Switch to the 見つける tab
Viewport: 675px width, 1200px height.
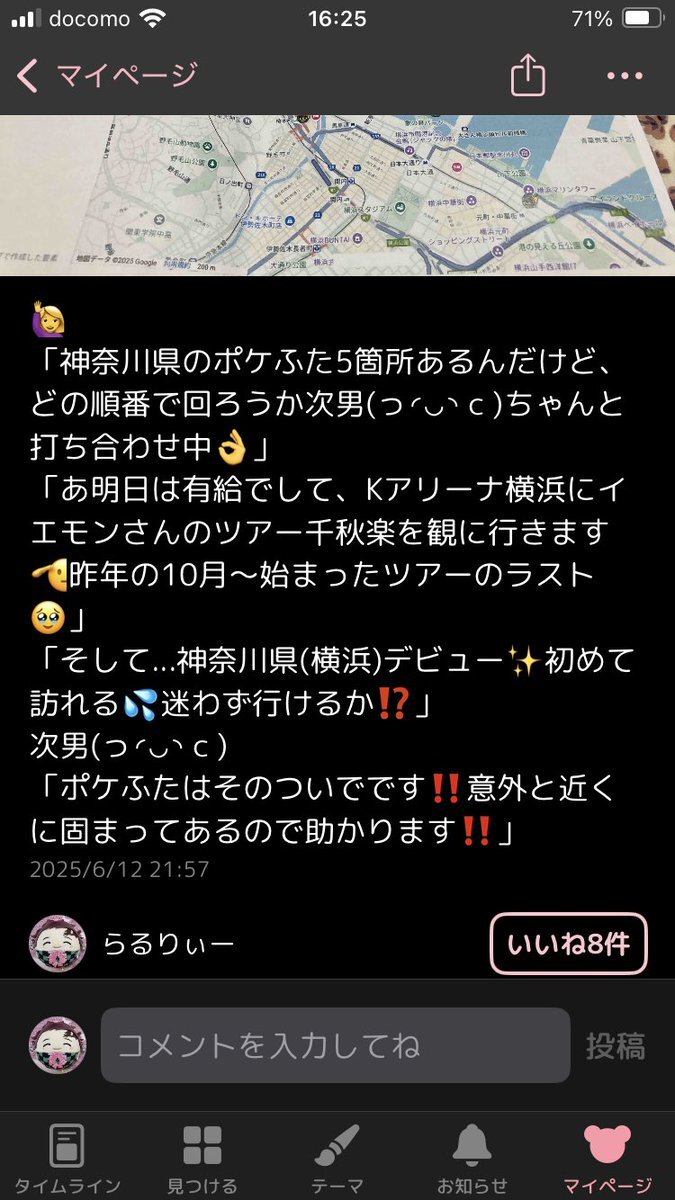click(202, 1158)
